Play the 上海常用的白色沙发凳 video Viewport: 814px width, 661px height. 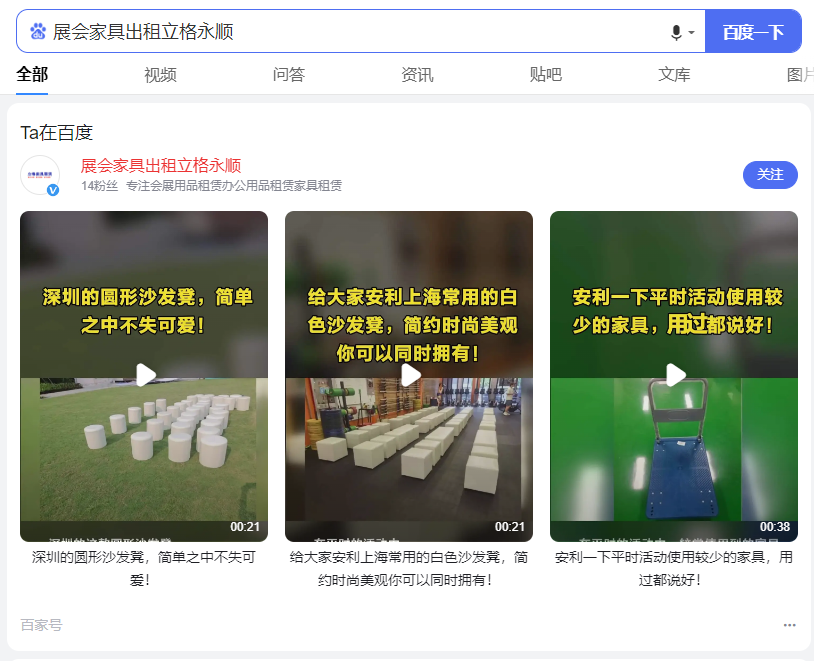click(410, 375)
